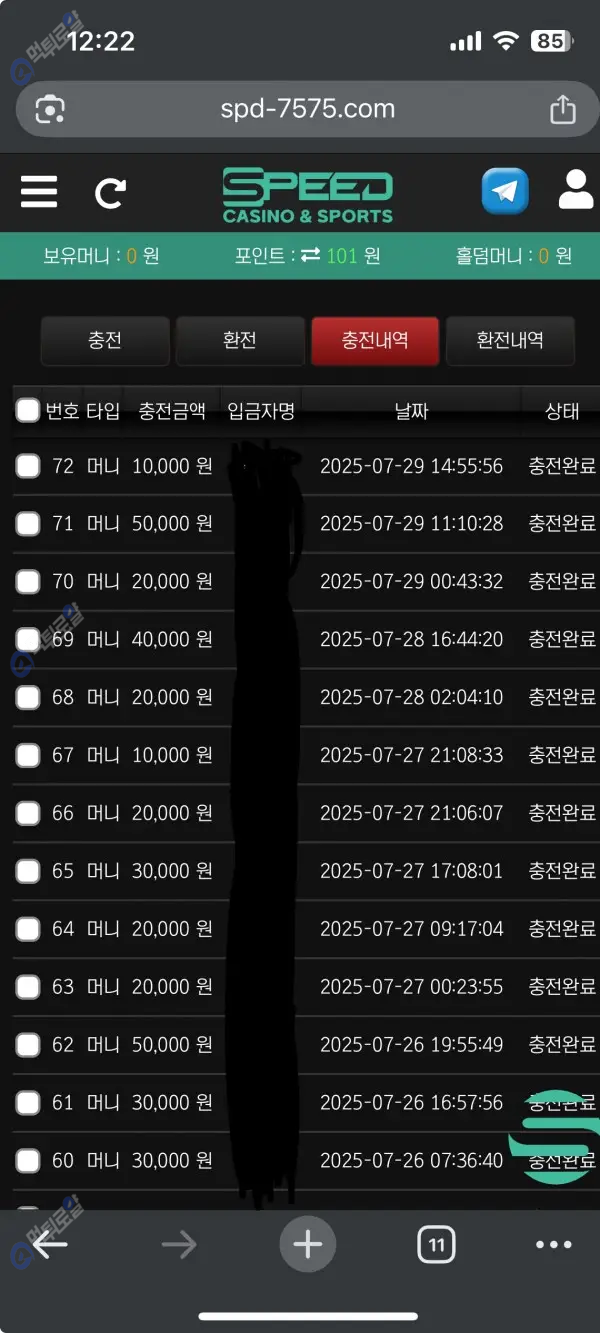Check the select-all checkbox in header
600x1333 pixels.
(28, 410)
